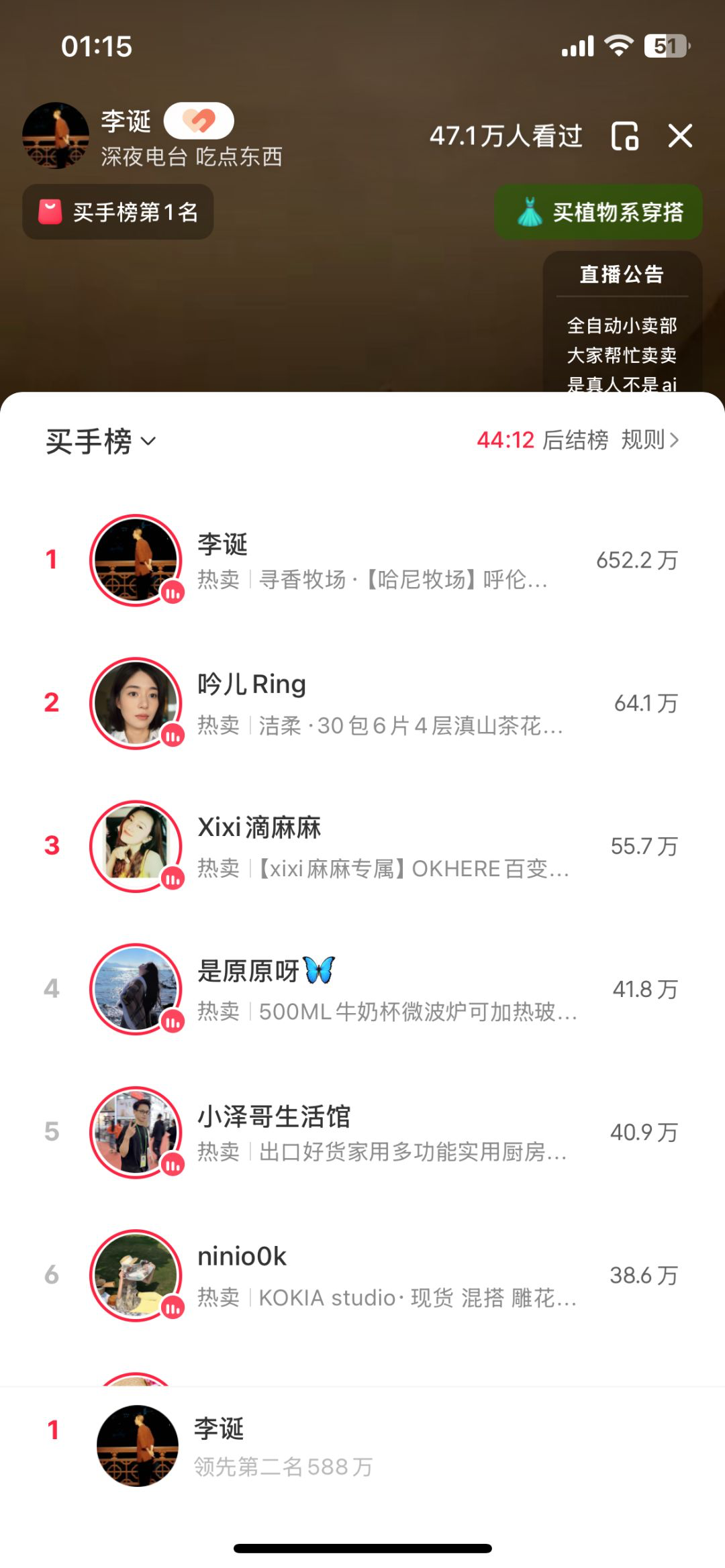
Task: Go to ninio0k's ranking entry
Action: pos(362,1275)
